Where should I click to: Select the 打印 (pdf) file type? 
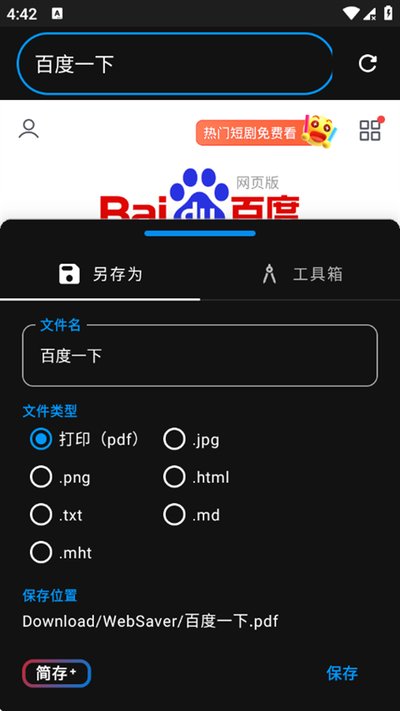coord(84,439)
